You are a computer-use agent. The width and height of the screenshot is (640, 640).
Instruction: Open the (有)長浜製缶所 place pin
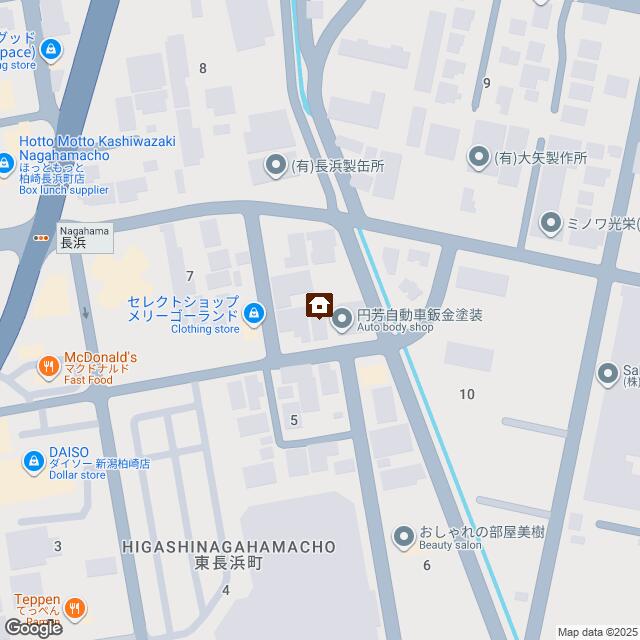pyautogui.click(x=274, y=166)
